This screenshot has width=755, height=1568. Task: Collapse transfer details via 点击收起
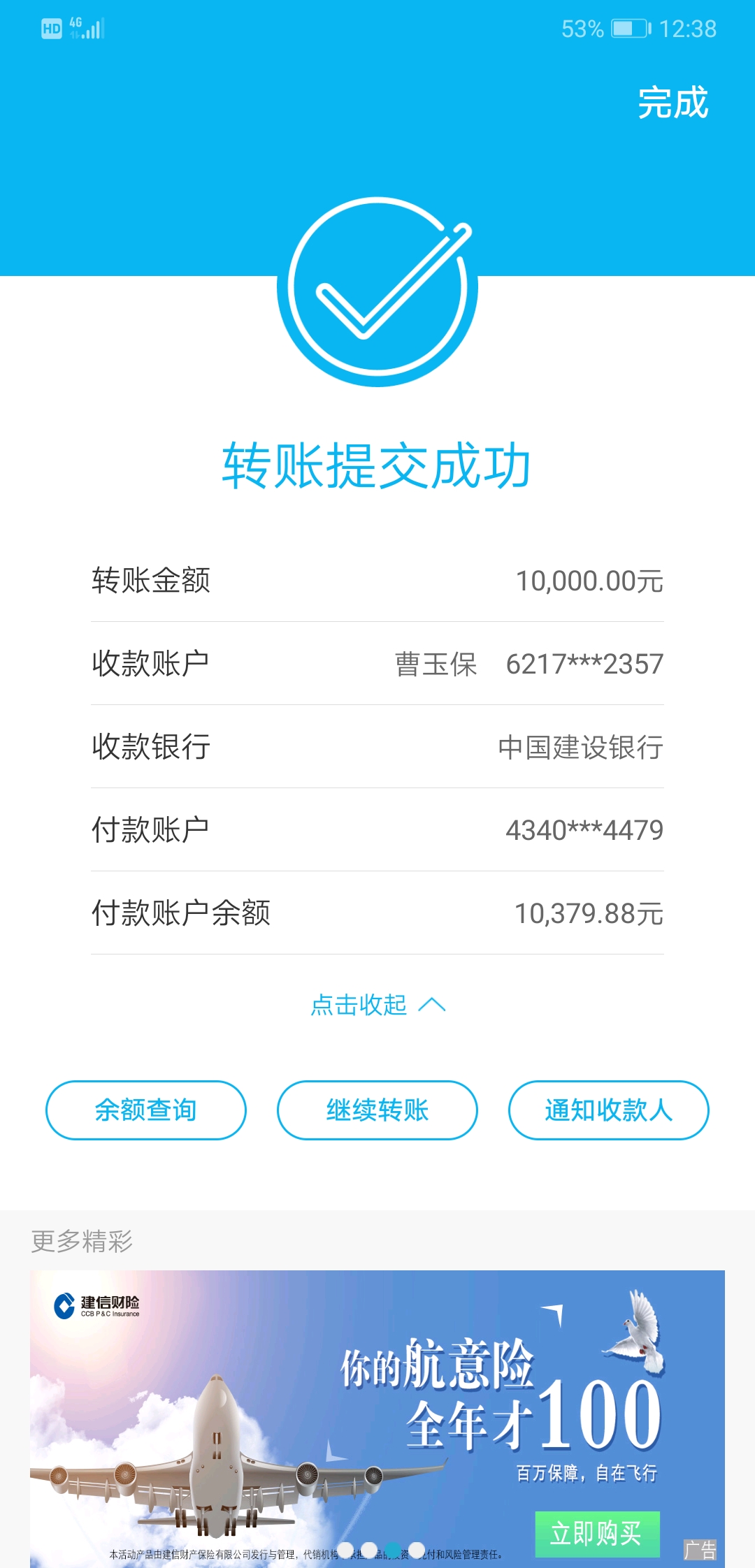[377, 1006]
